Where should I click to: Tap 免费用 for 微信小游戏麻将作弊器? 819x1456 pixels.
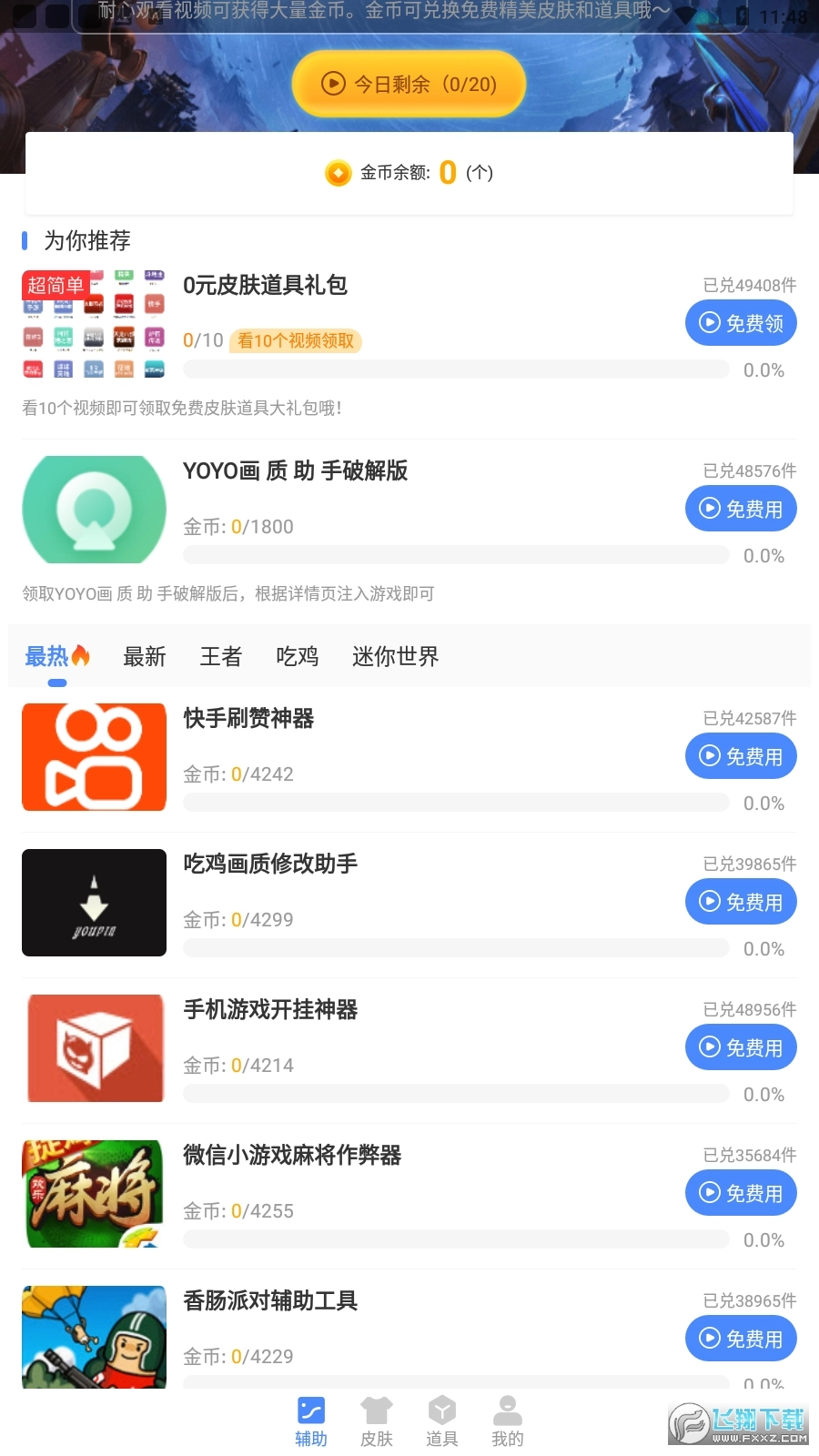click(741, 1193)
